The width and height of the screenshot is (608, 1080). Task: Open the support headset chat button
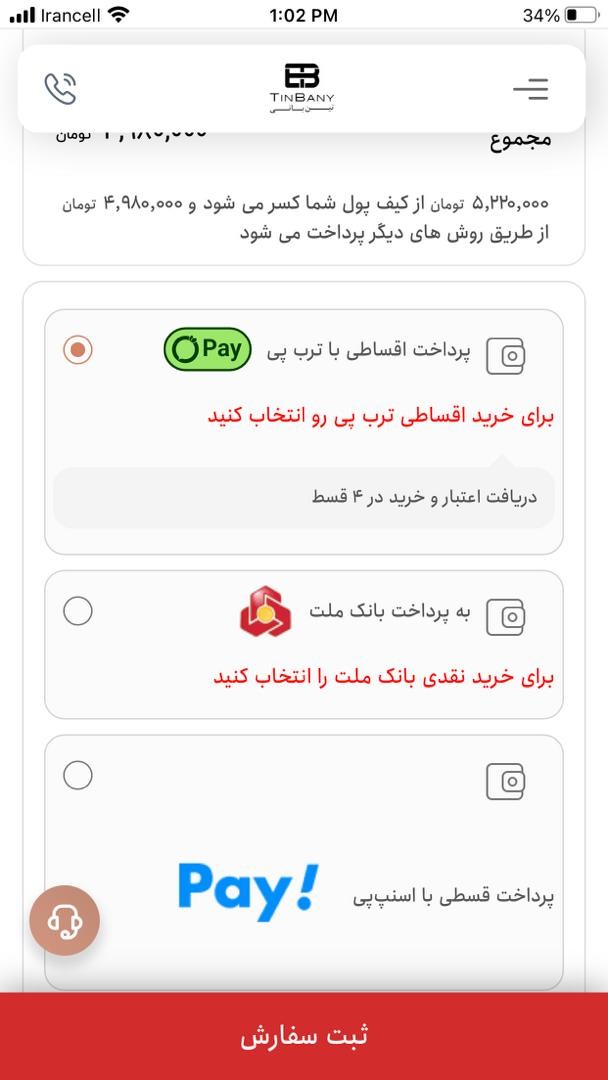point(65,920)
